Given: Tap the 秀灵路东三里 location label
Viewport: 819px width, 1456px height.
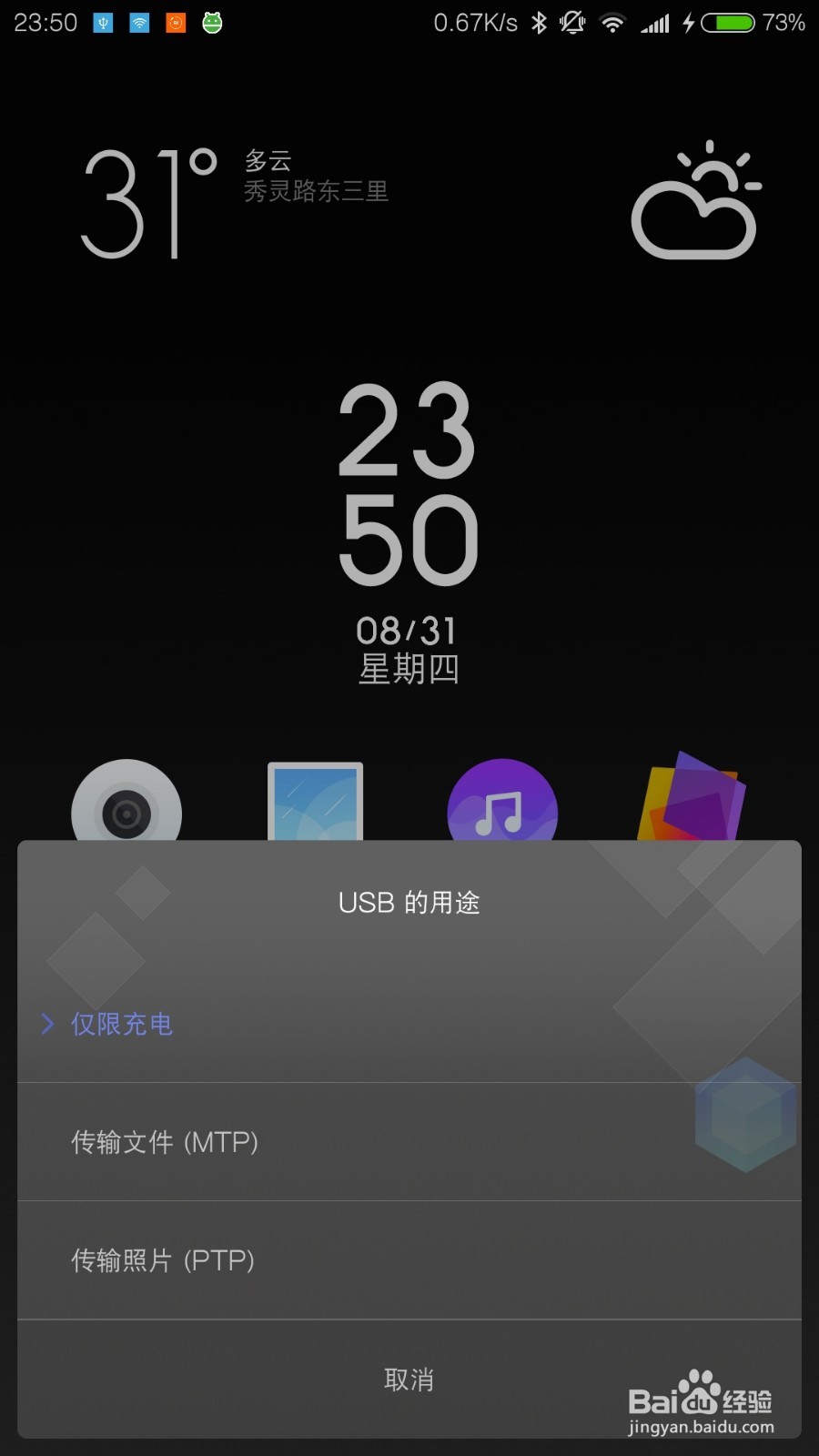Looking at the screenshot, I should pyautogui.click(x=318, y=193).
